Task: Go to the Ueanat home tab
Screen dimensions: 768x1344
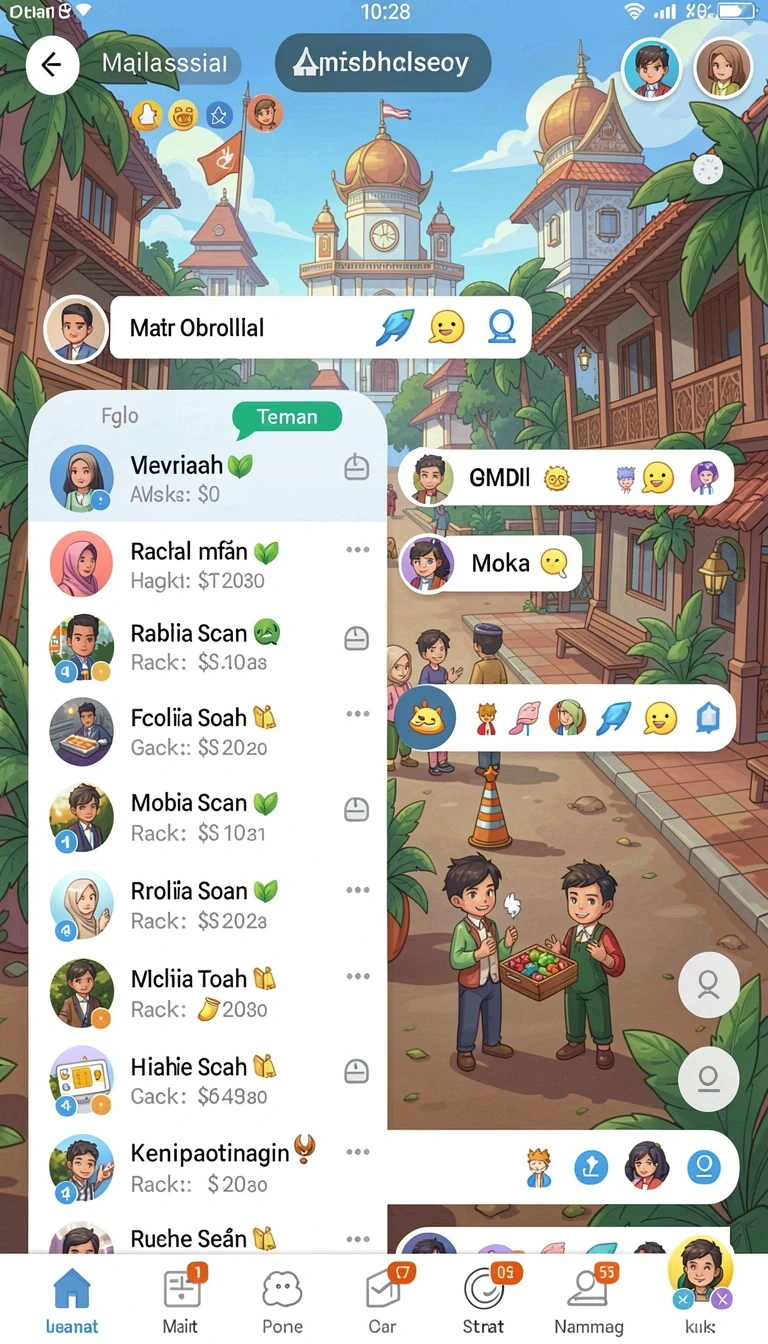Action: pyautogui.click(x=72, y=1299)
